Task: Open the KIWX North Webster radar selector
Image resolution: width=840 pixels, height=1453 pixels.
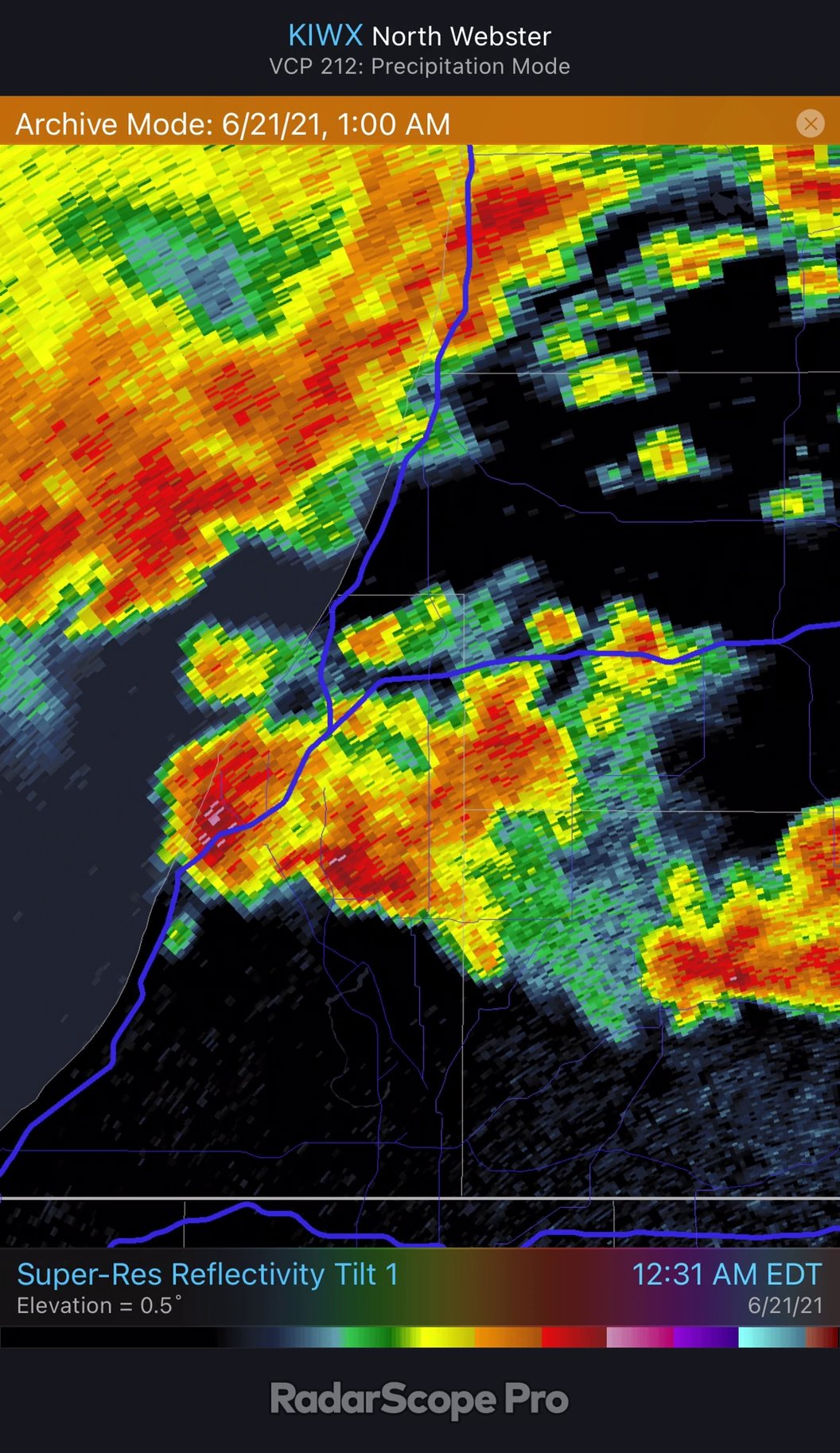Action: (419, 36)
